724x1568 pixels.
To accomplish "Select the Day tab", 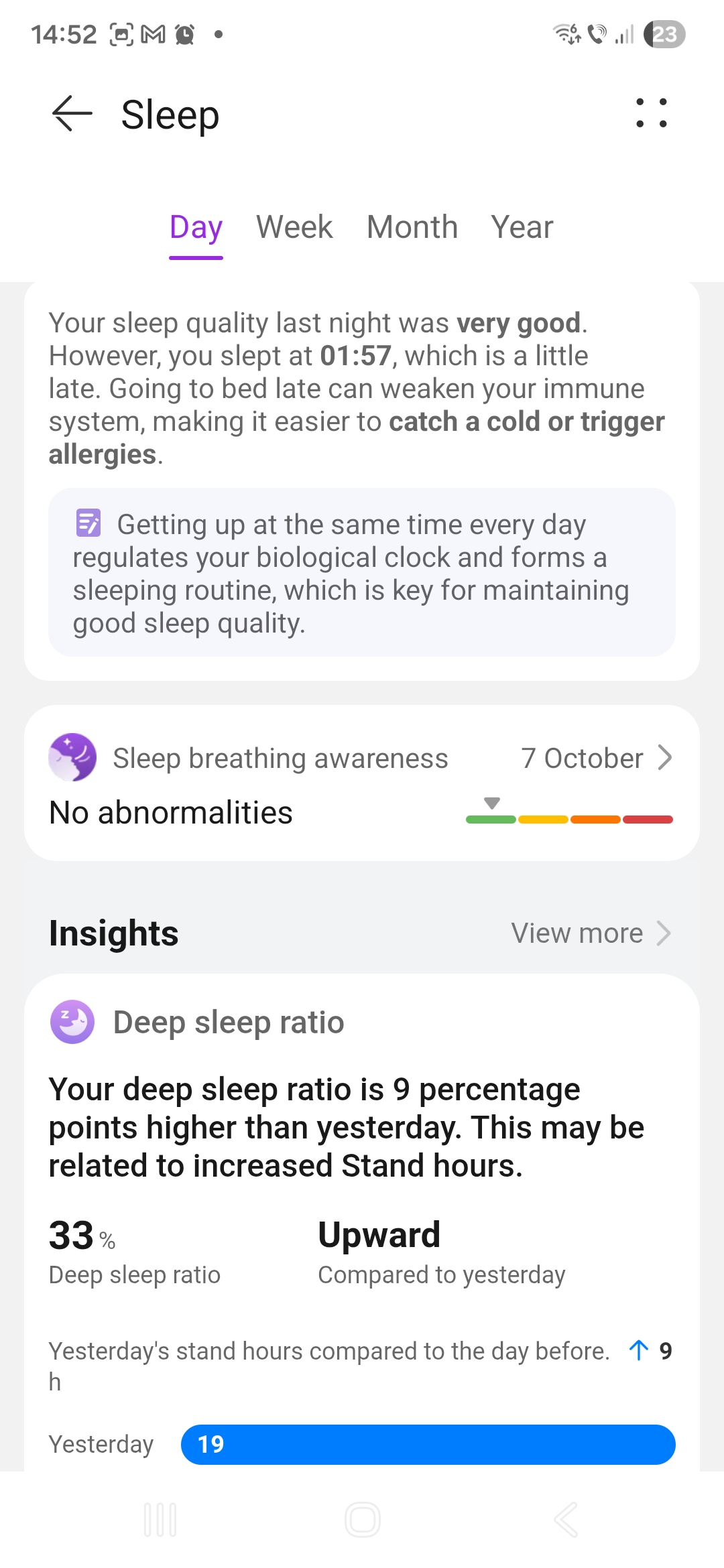I will (x=196, y=228).
